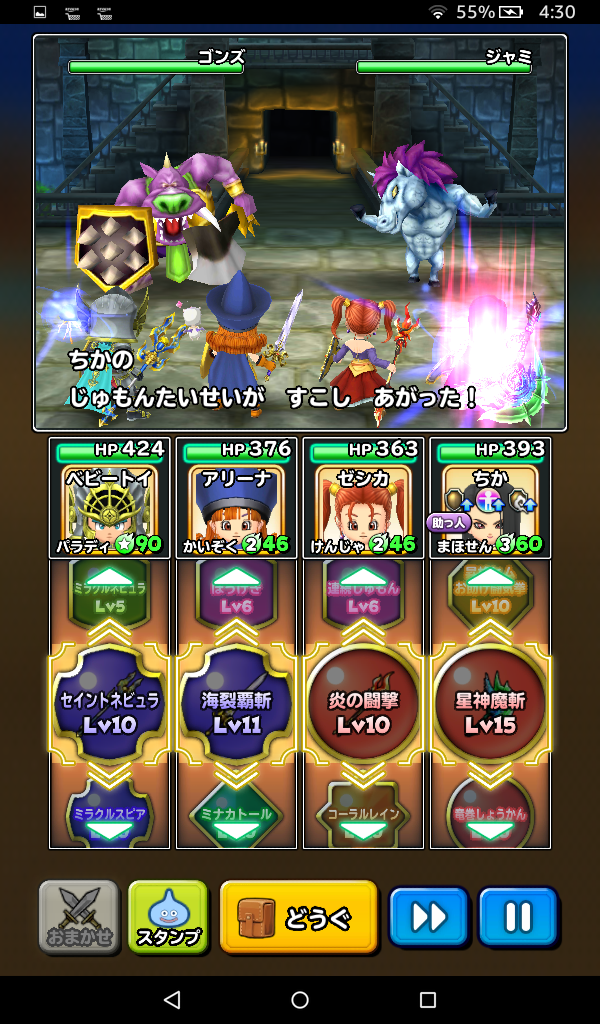This screenshot has height=1024, width=600.
Task: Select the ミナカトール skill
Action: (x=236, y=812)
